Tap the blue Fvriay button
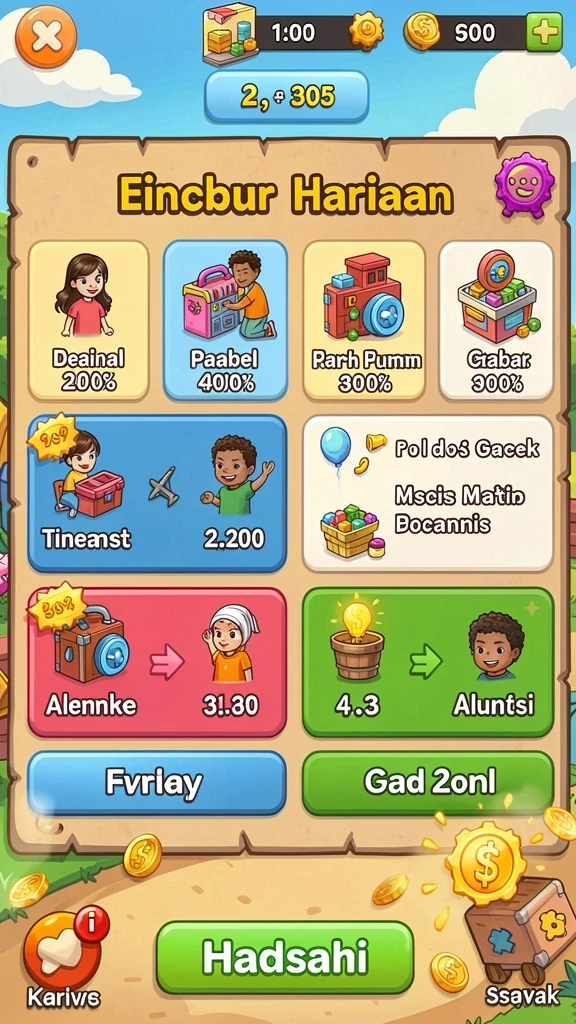Screen dimensions: 576x1024 click(x=157, y=782)
